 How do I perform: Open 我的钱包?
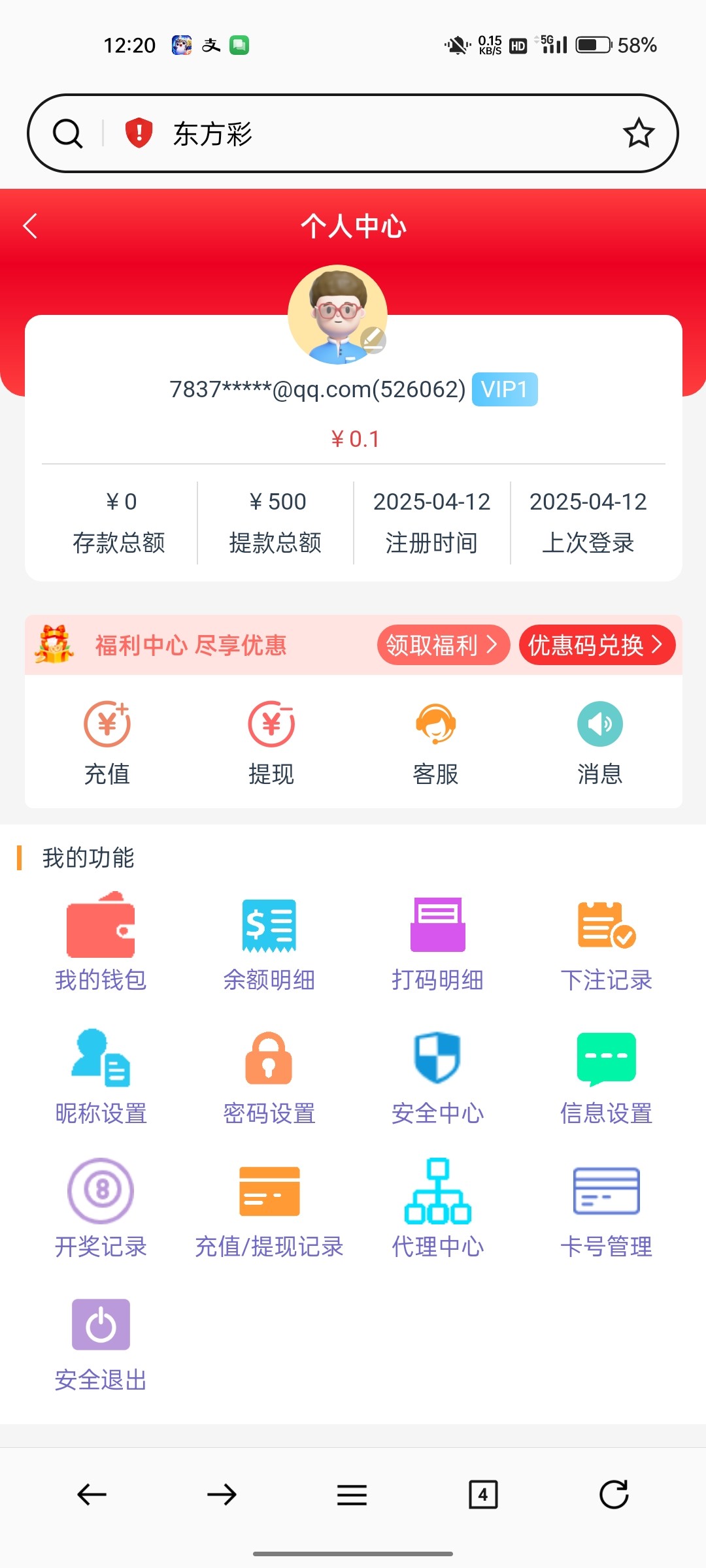(101, 942)
